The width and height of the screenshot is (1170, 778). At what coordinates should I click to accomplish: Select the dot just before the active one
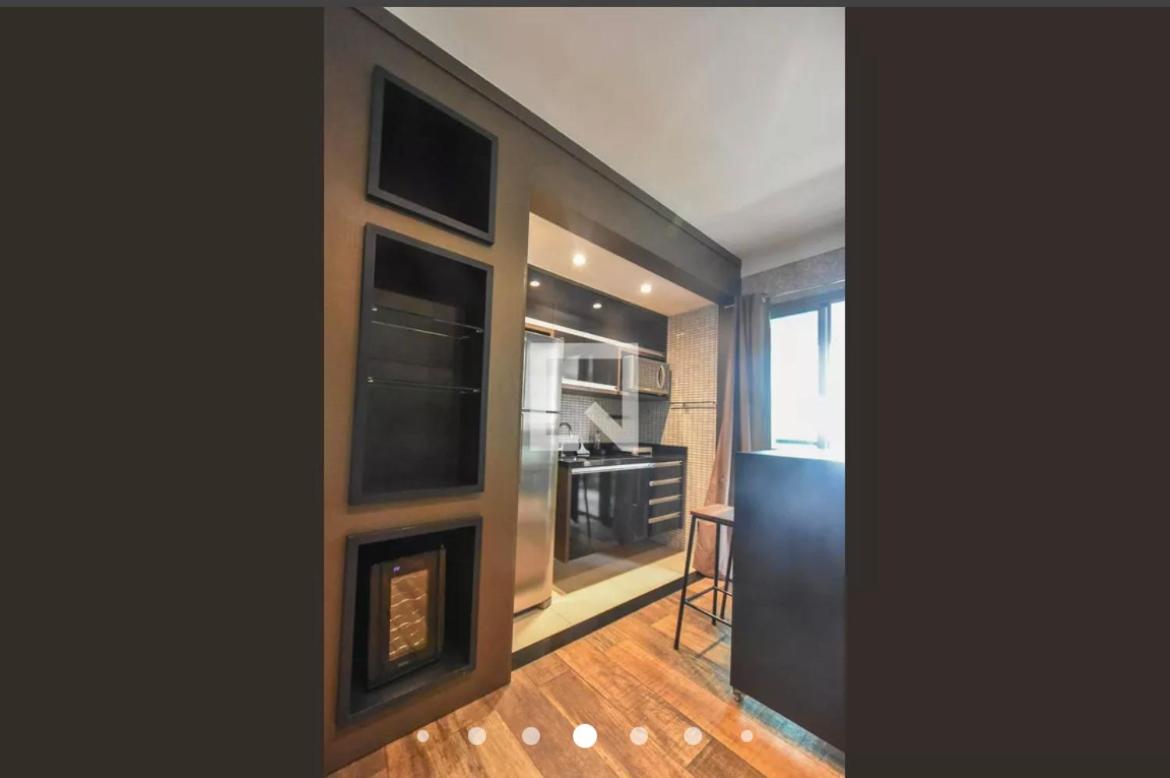[531, 736]
